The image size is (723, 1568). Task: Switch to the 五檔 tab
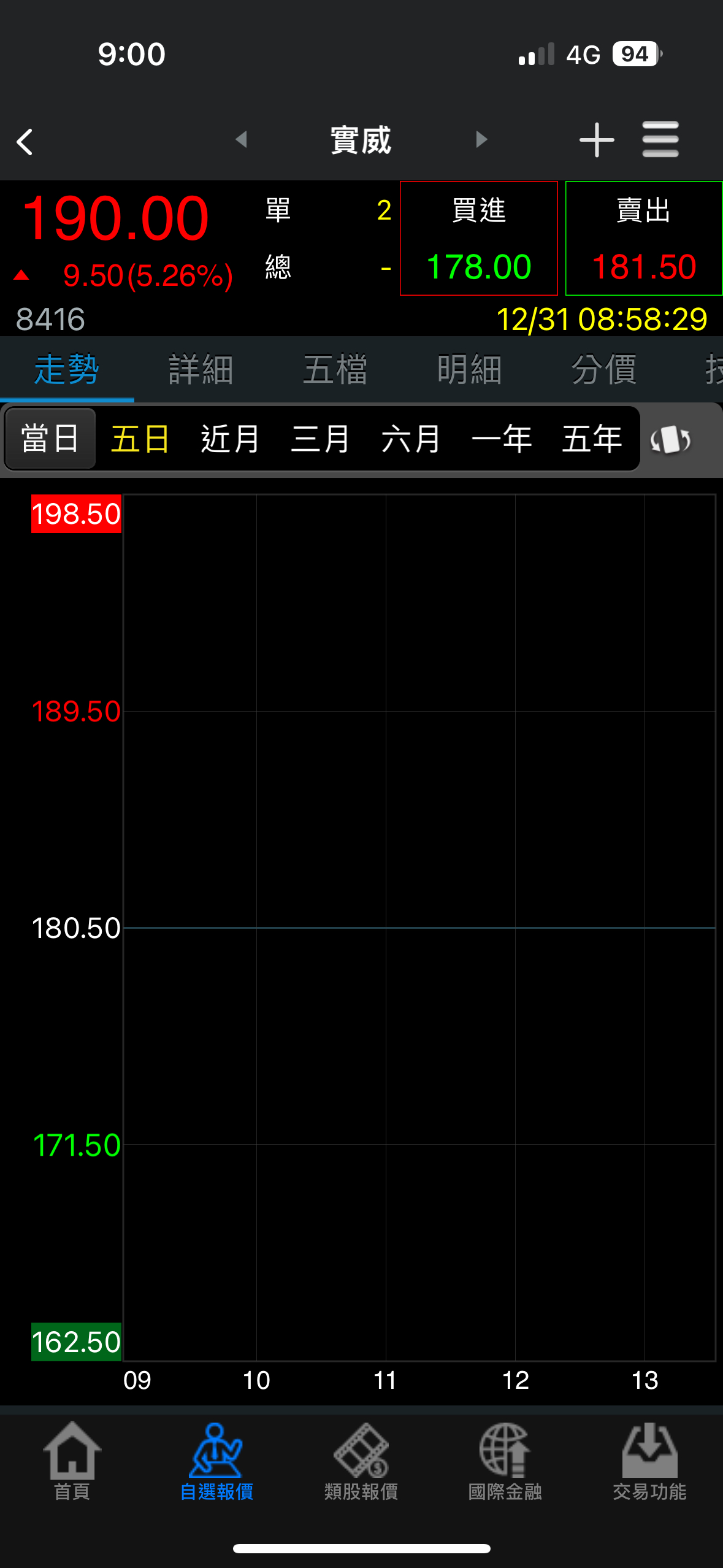pyautogui.click(x=335, y=370)
